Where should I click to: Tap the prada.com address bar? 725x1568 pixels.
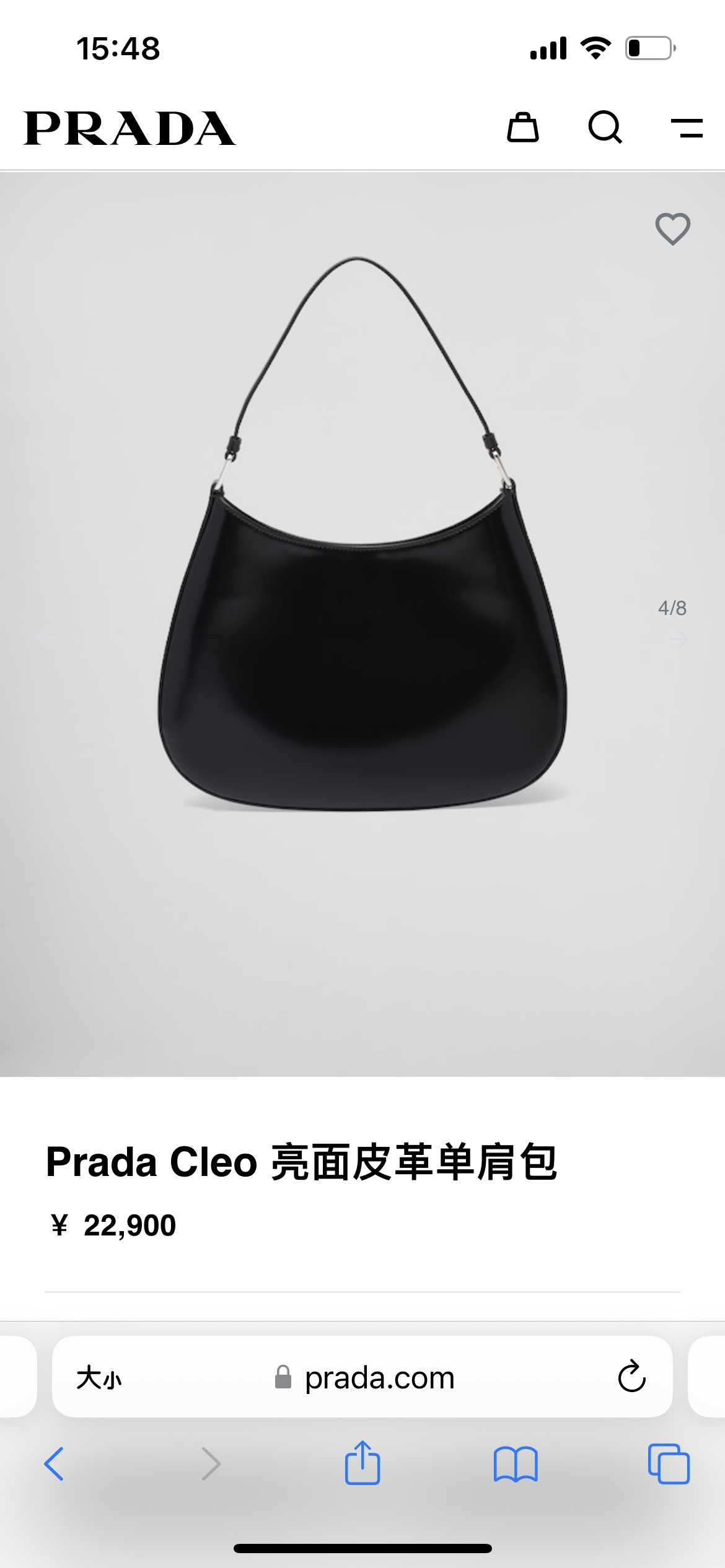pos(379,1378)
